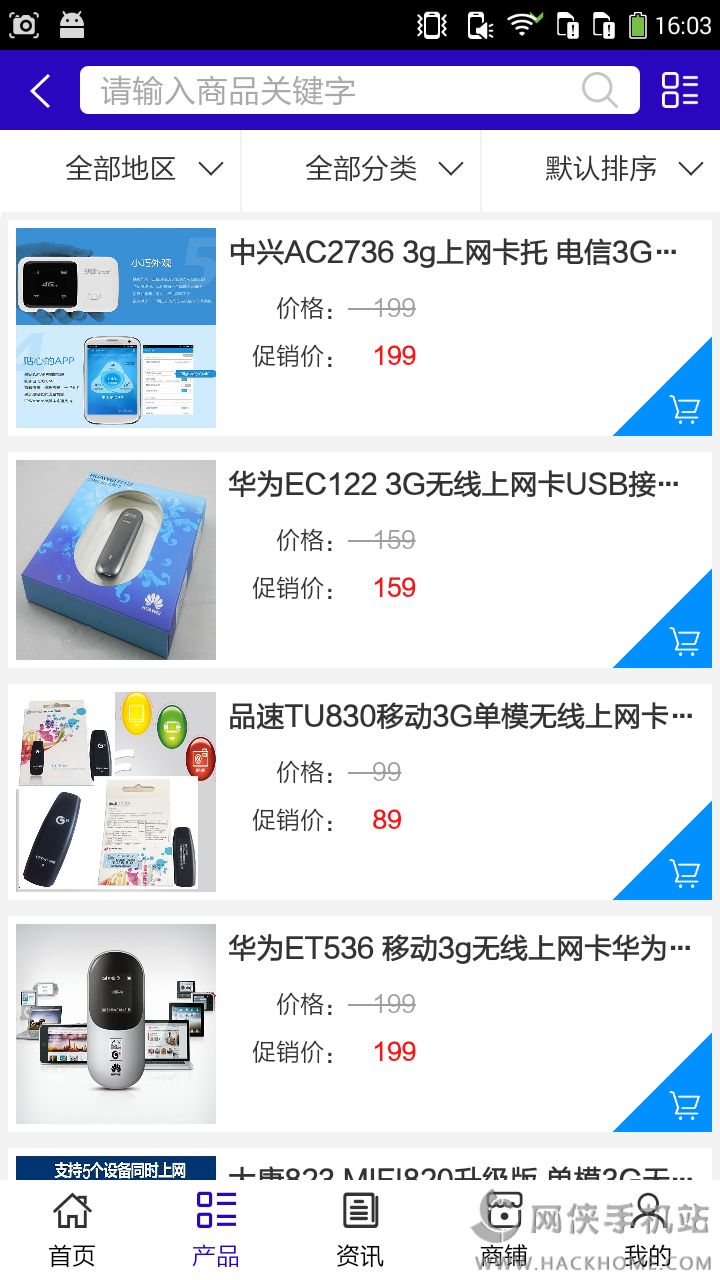View the 华为EC122 3G无线上网卡 product

point(453,485)
